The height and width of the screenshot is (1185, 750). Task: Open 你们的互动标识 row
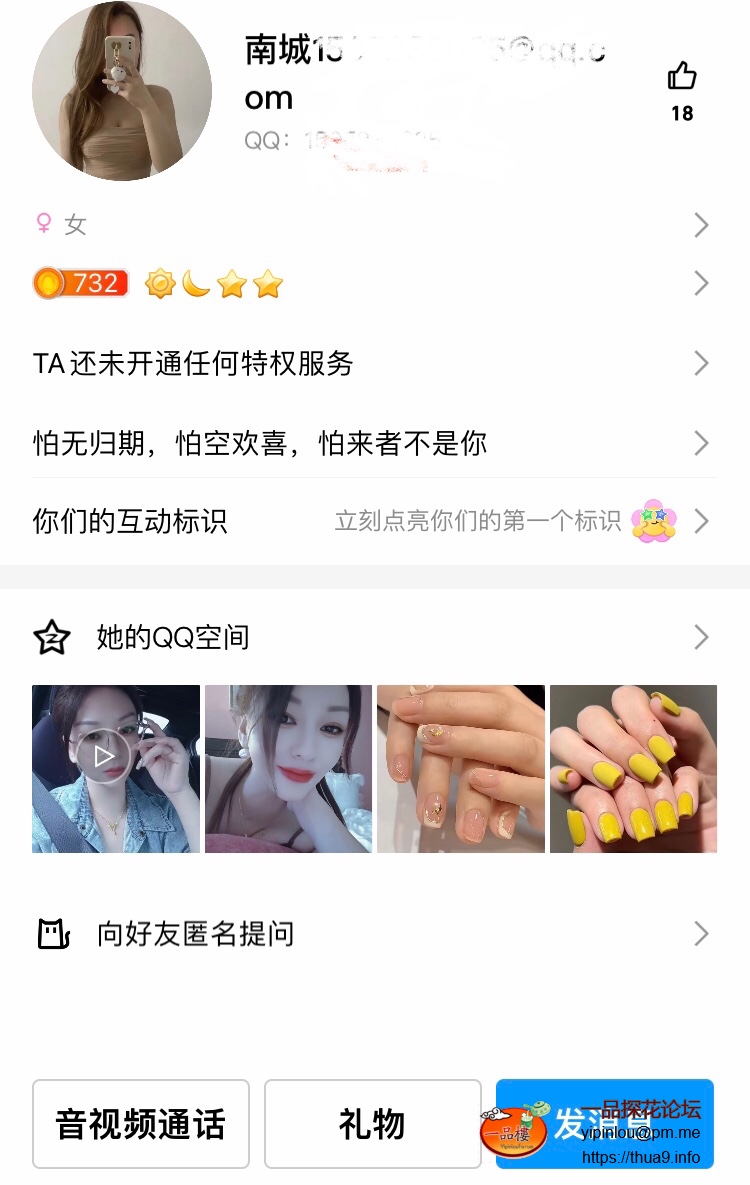click(x=374, y=521)
